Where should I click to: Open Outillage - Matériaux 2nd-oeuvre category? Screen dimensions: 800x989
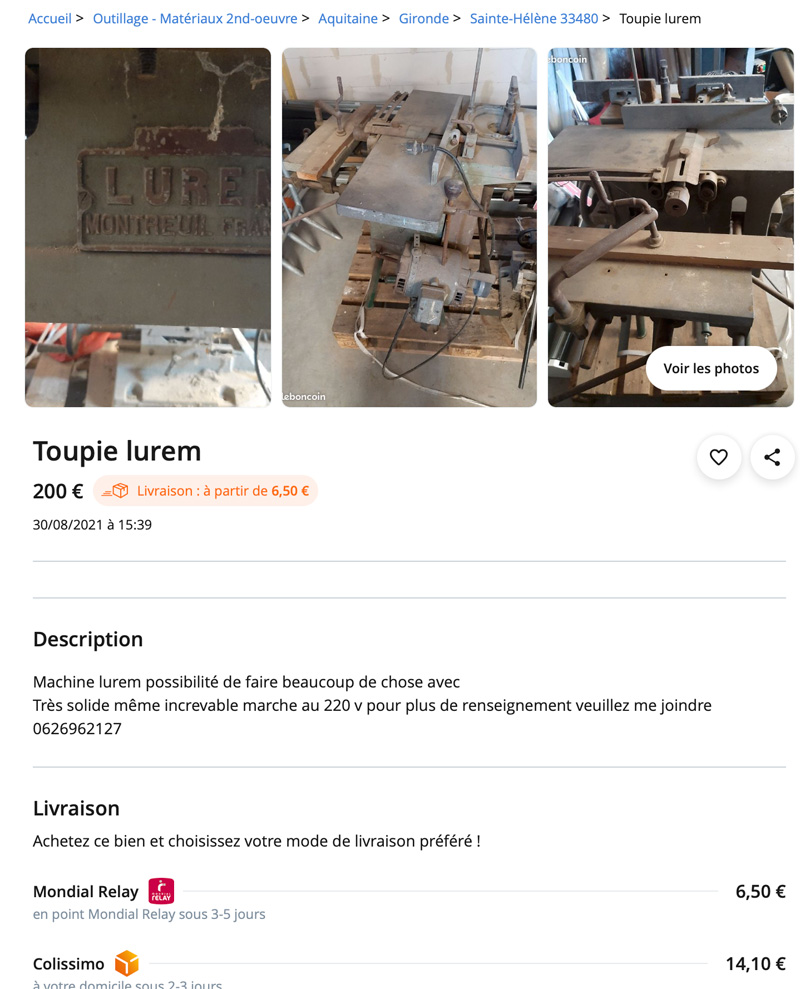tap(195, 19)
